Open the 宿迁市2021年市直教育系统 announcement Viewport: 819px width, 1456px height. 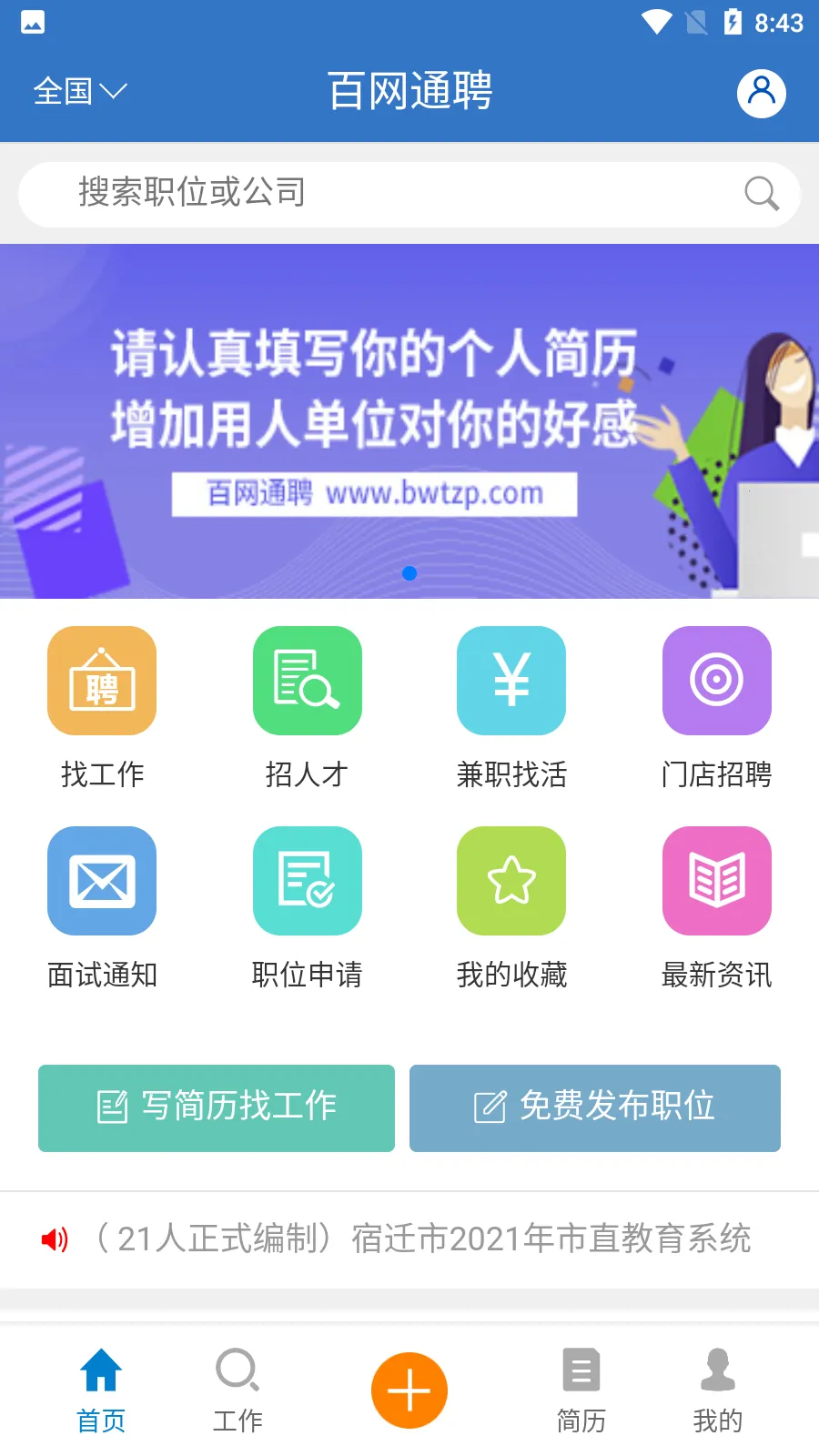(x=423, y=1239)
